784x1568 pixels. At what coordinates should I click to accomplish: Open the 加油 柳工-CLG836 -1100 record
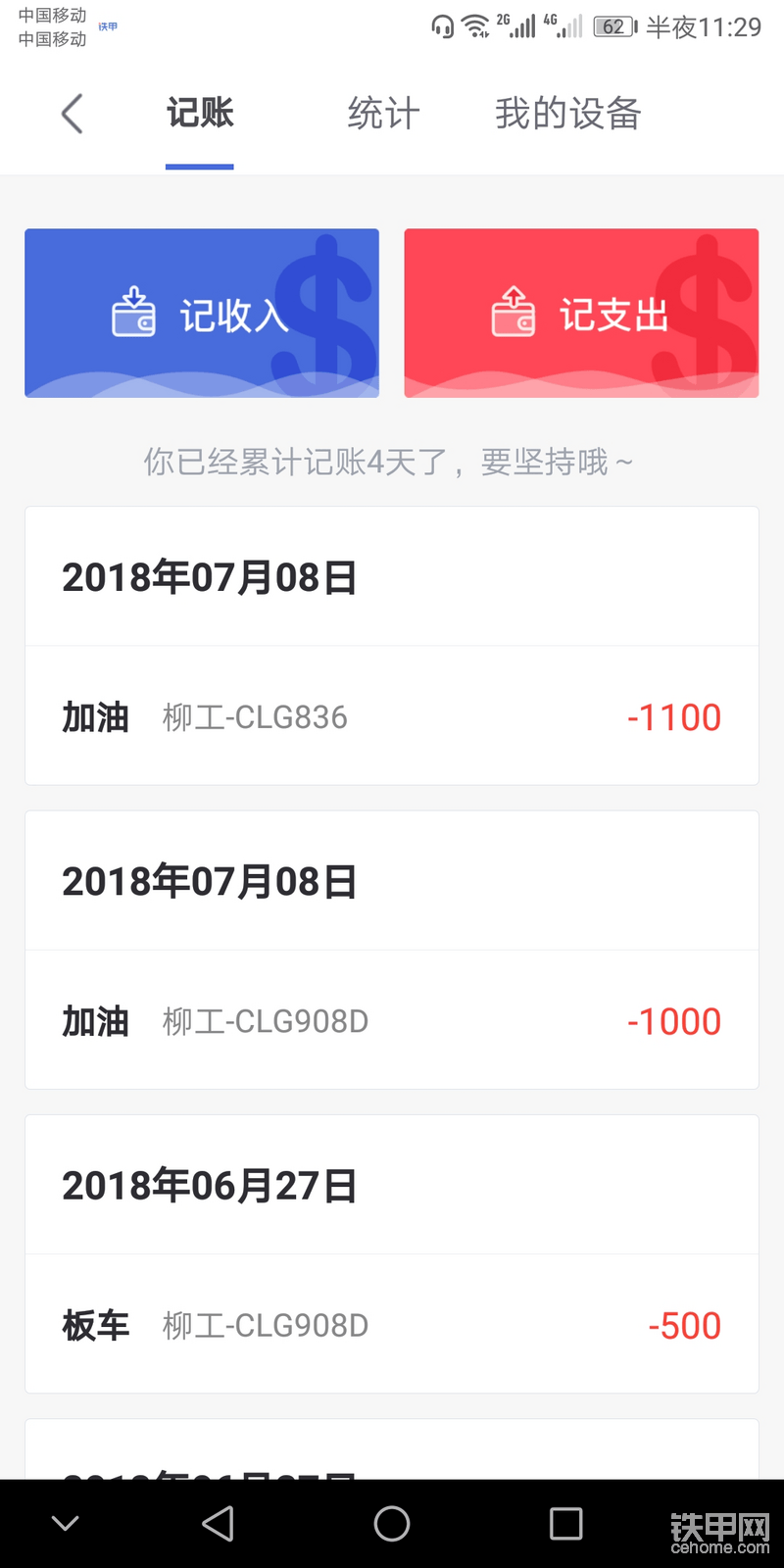392,716
